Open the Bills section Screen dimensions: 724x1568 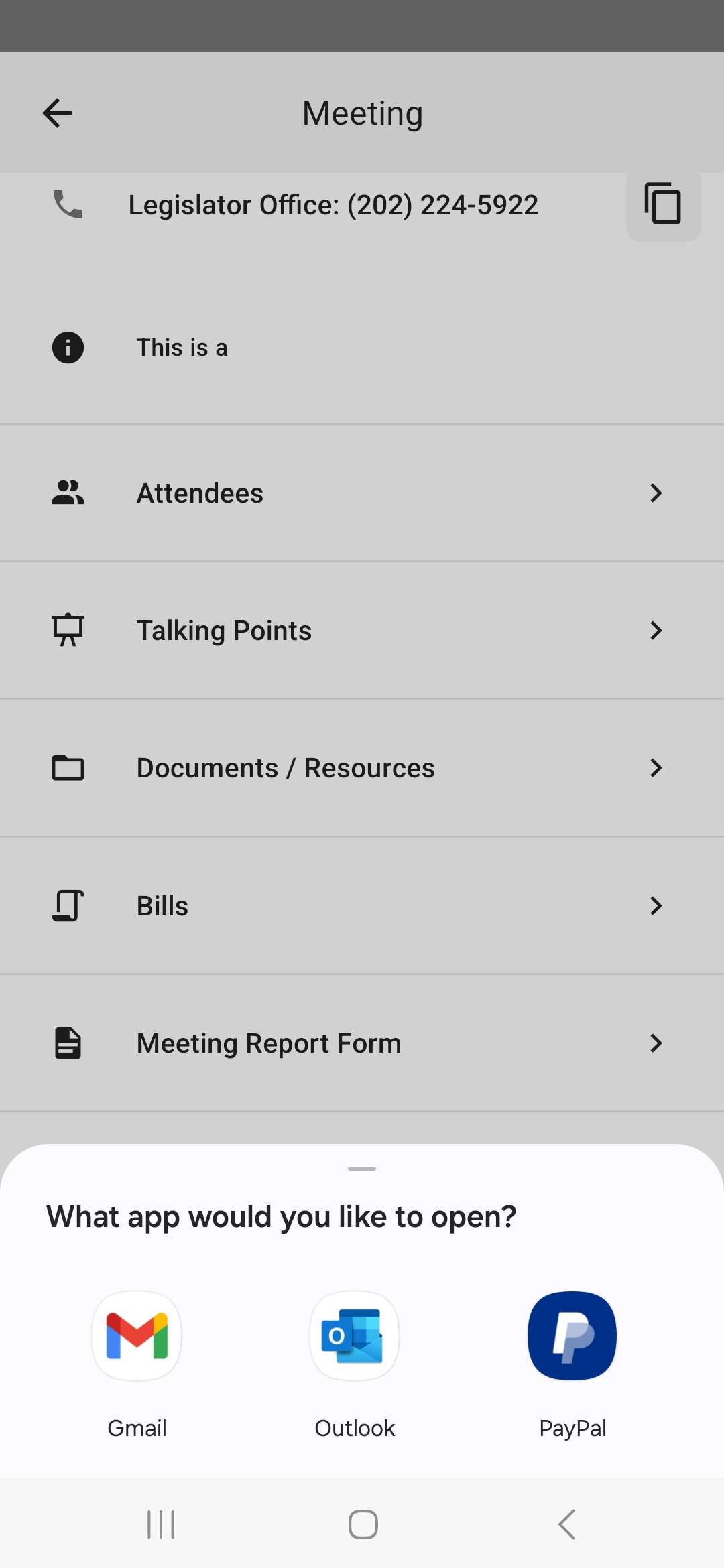click(x=362, y=906)
